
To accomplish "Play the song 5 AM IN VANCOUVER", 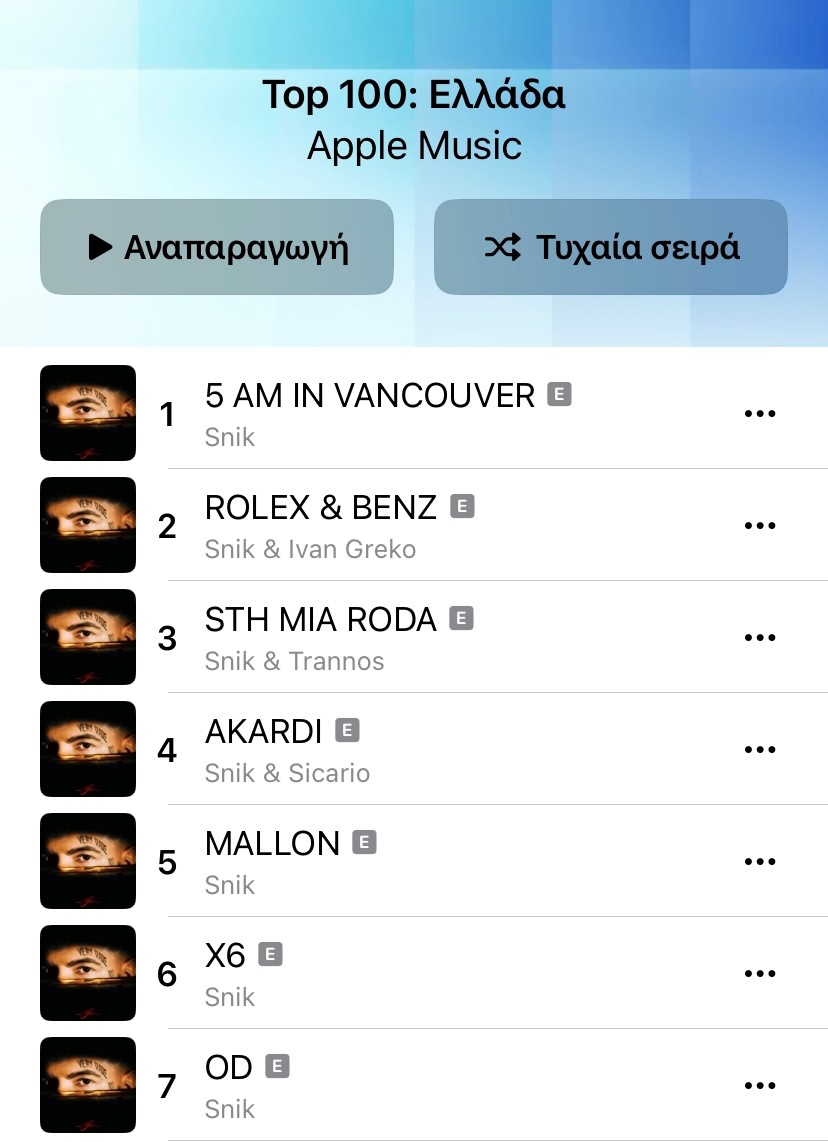I will [369, 396].
